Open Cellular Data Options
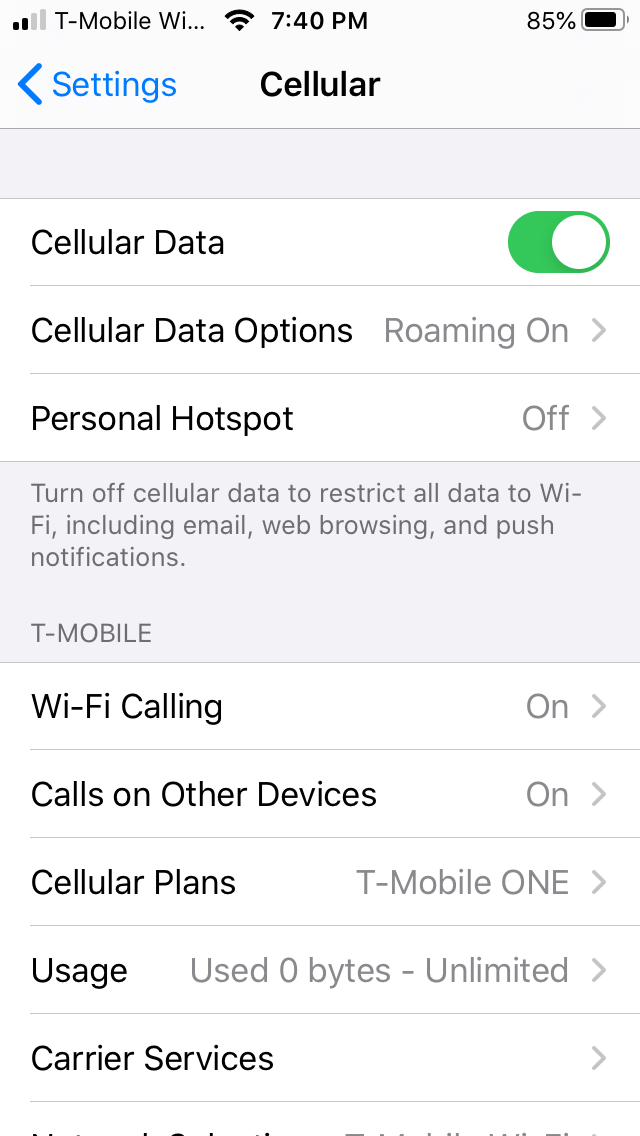Image resolution: width=640 pixels, height=1136 pixels. [320, 331]
